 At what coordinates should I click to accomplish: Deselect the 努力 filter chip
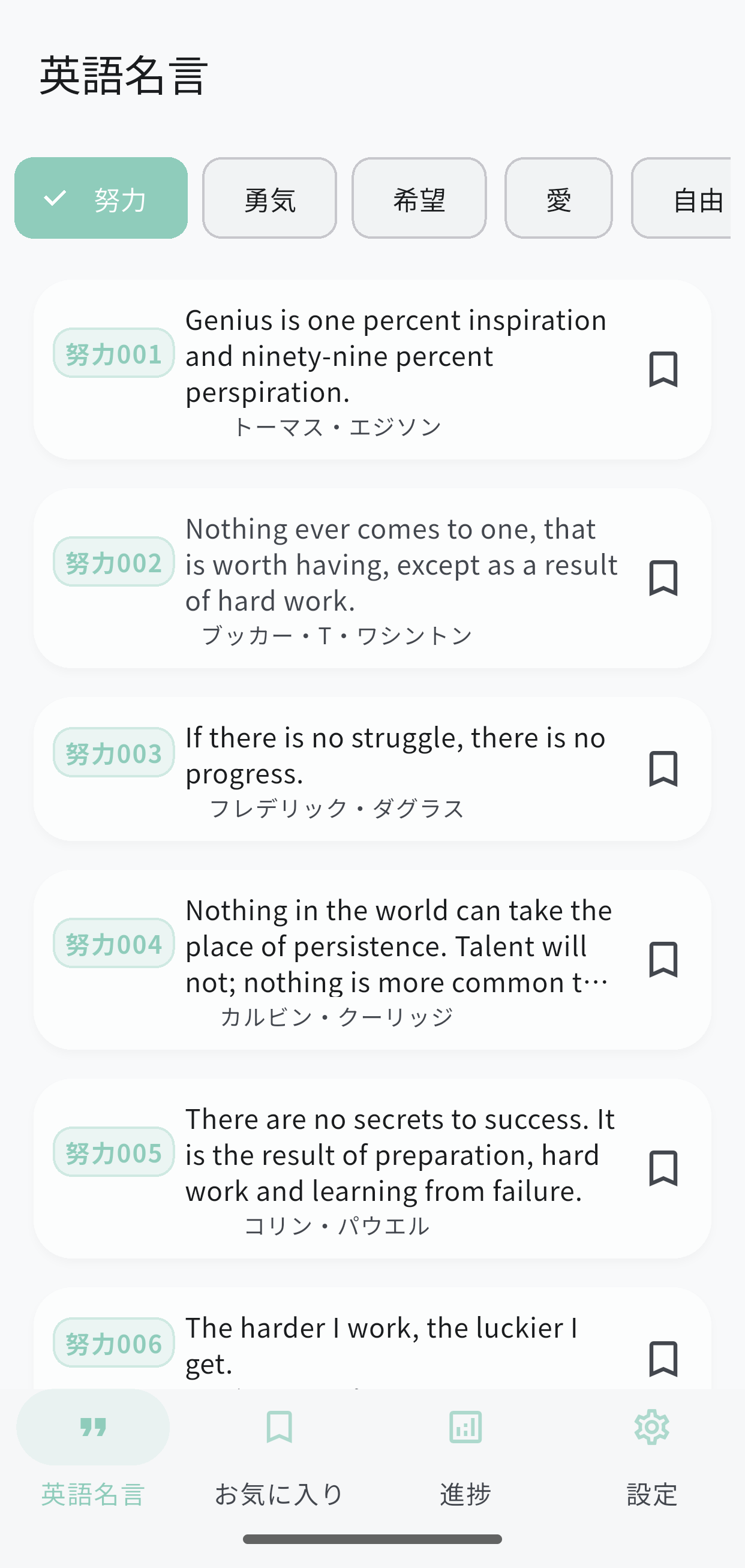101,199
